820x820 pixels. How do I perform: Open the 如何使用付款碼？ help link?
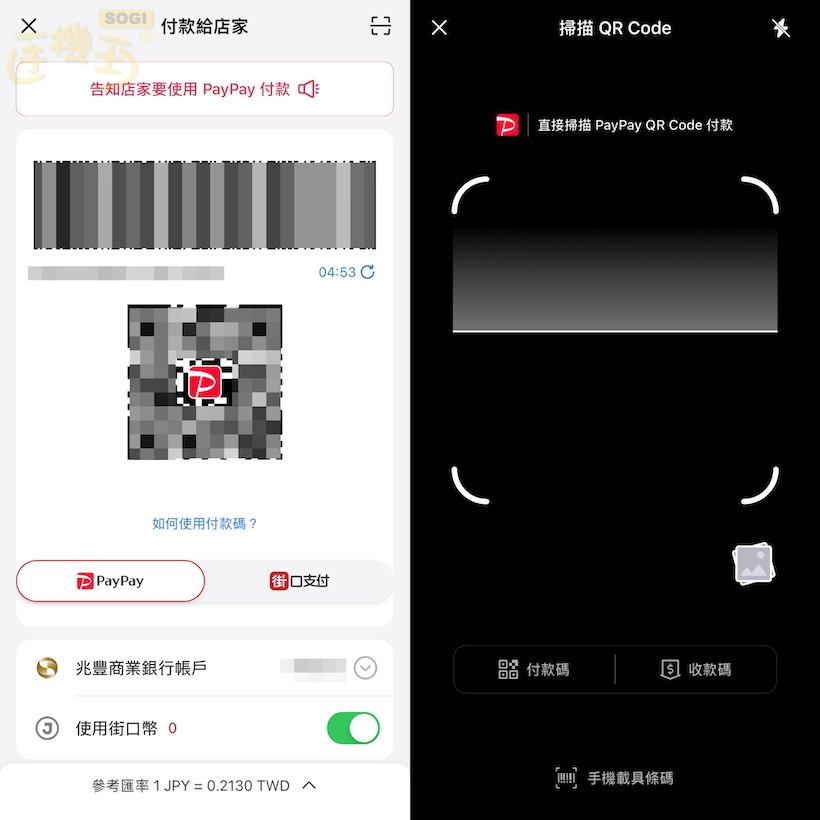coord(205,523)
